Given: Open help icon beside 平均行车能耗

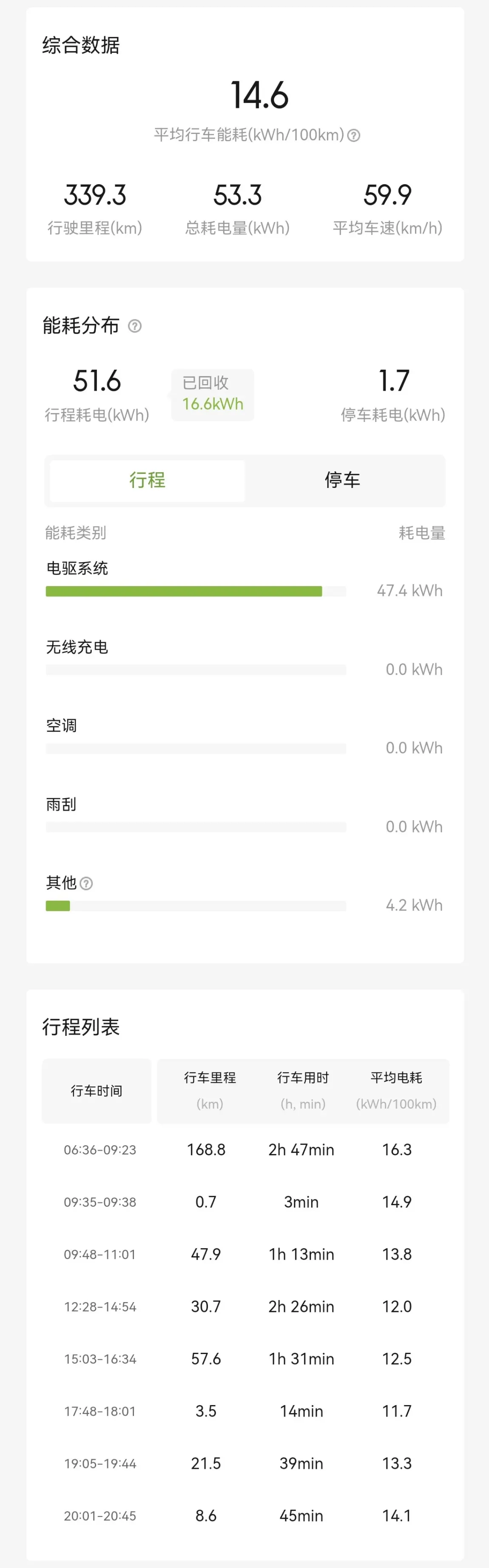Looking at the screenshot, I should (x=353, y=135).
